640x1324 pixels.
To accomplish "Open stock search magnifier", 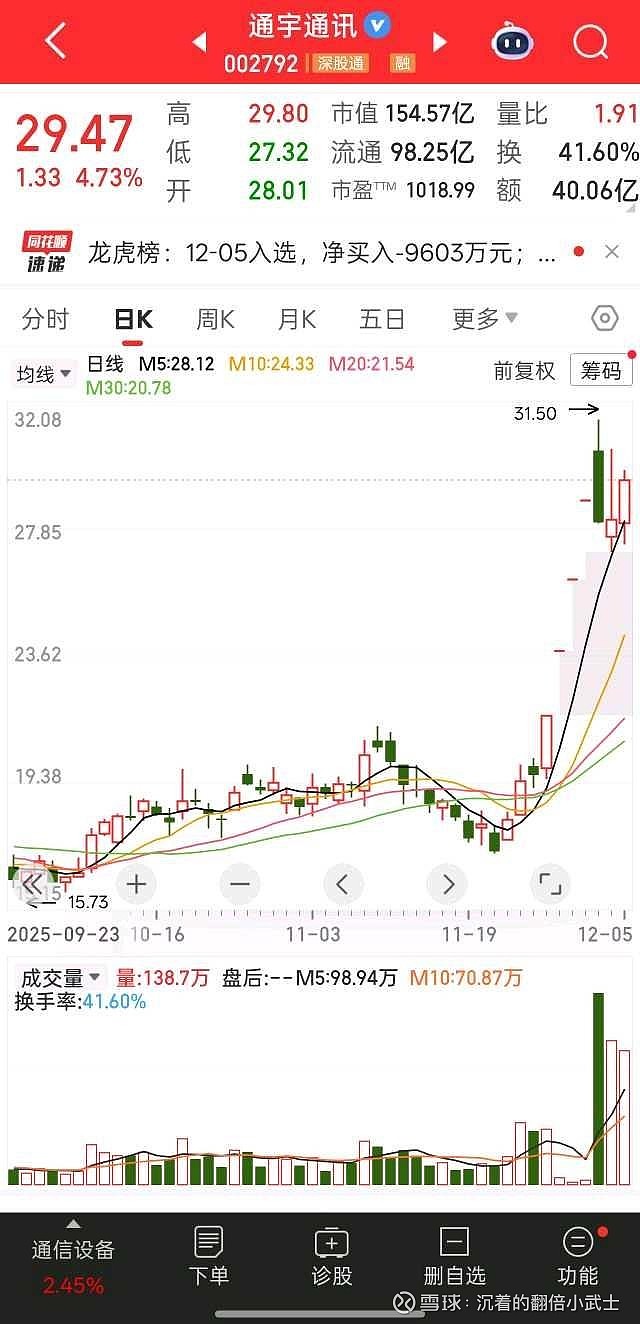I will [590, 42].
